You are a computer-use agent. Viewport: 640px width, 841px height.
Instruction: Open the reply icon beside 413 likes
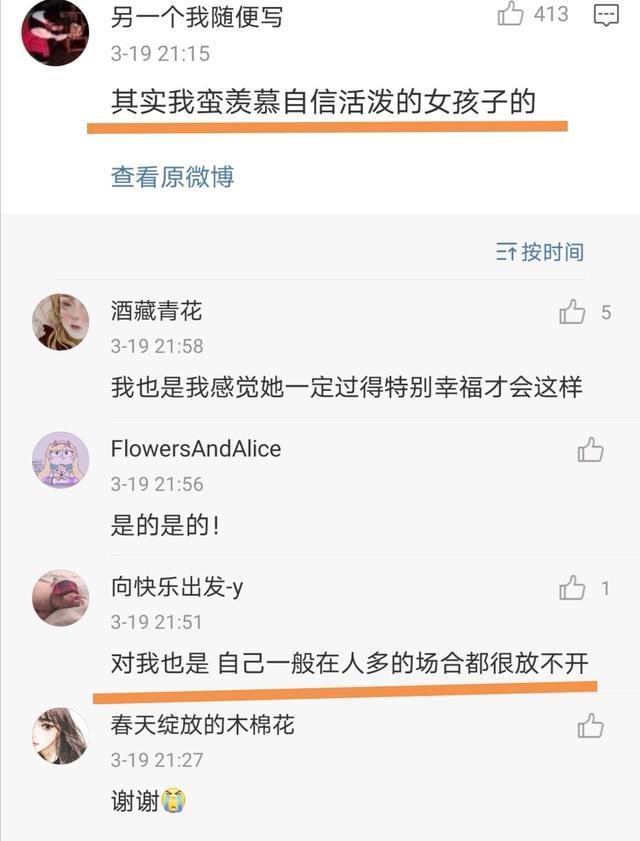pyautogui.click(x=606, y=14)
